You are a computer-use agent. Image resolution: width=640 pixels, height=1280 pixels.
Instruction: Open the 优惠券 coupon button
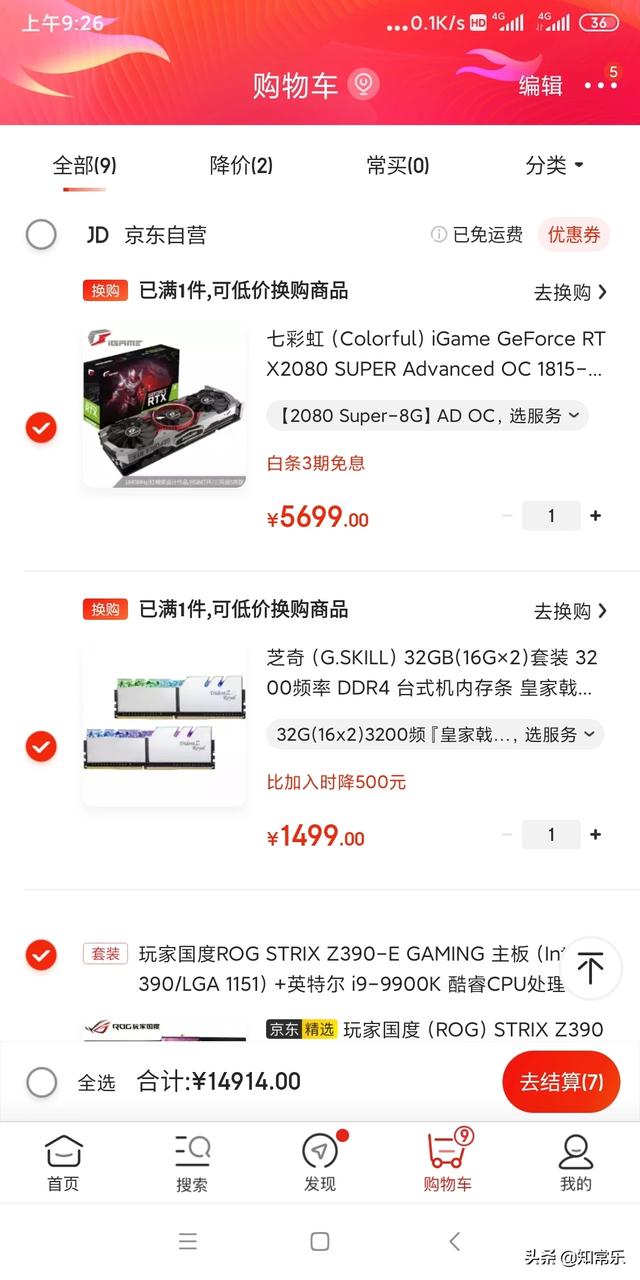pos(574,235)
